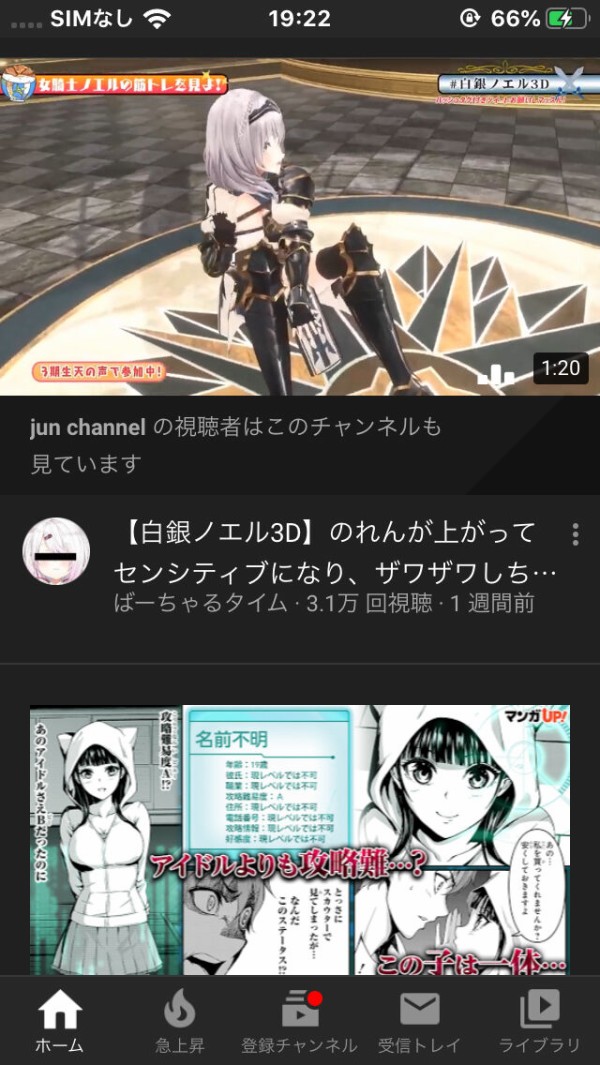Open 受信トレイ inbox tab
The height and width of the screenshot is (1065, 600).
[419, 1022]
